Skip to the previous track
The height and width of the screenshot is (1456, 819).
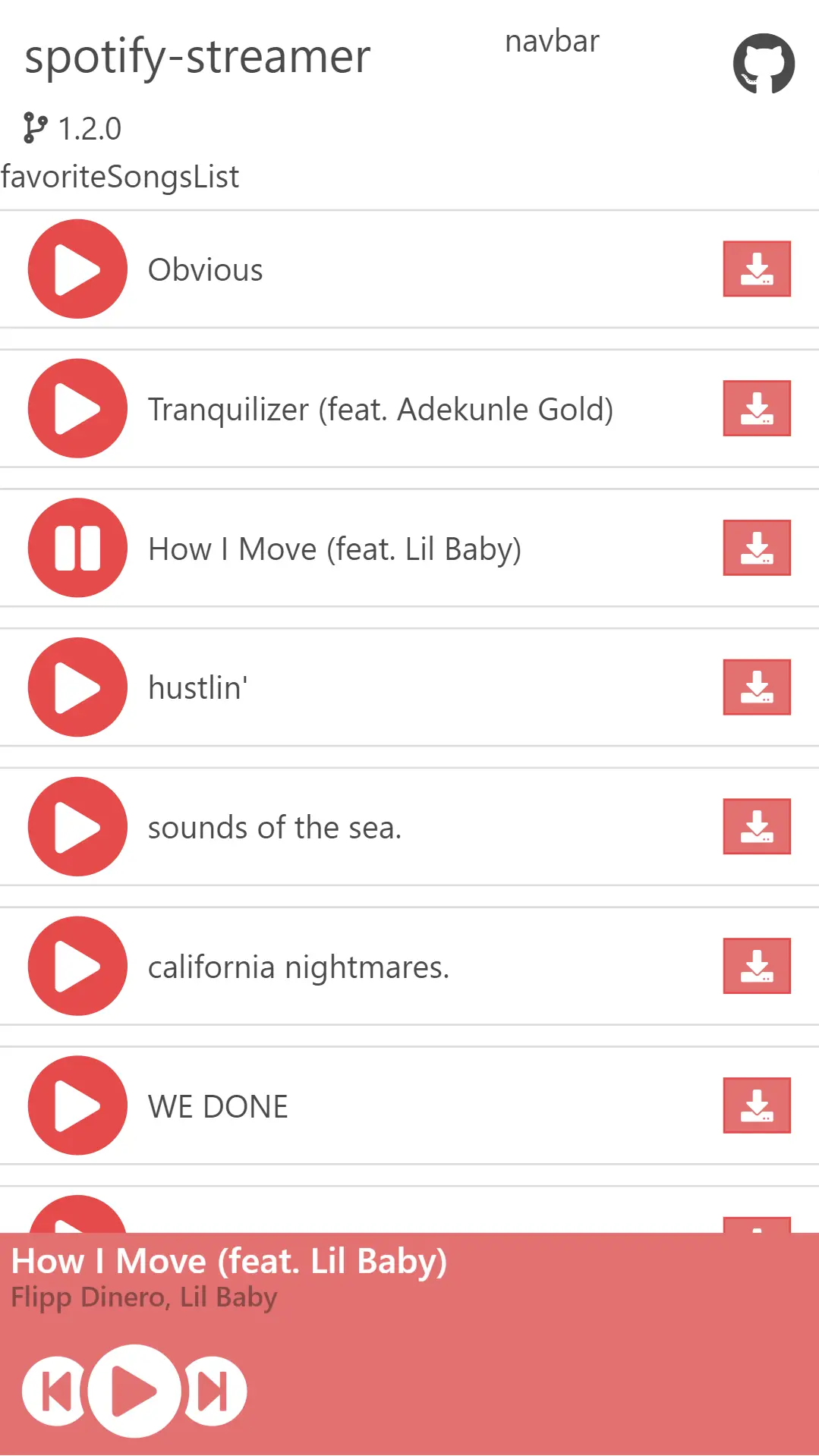click(55, 1392)
